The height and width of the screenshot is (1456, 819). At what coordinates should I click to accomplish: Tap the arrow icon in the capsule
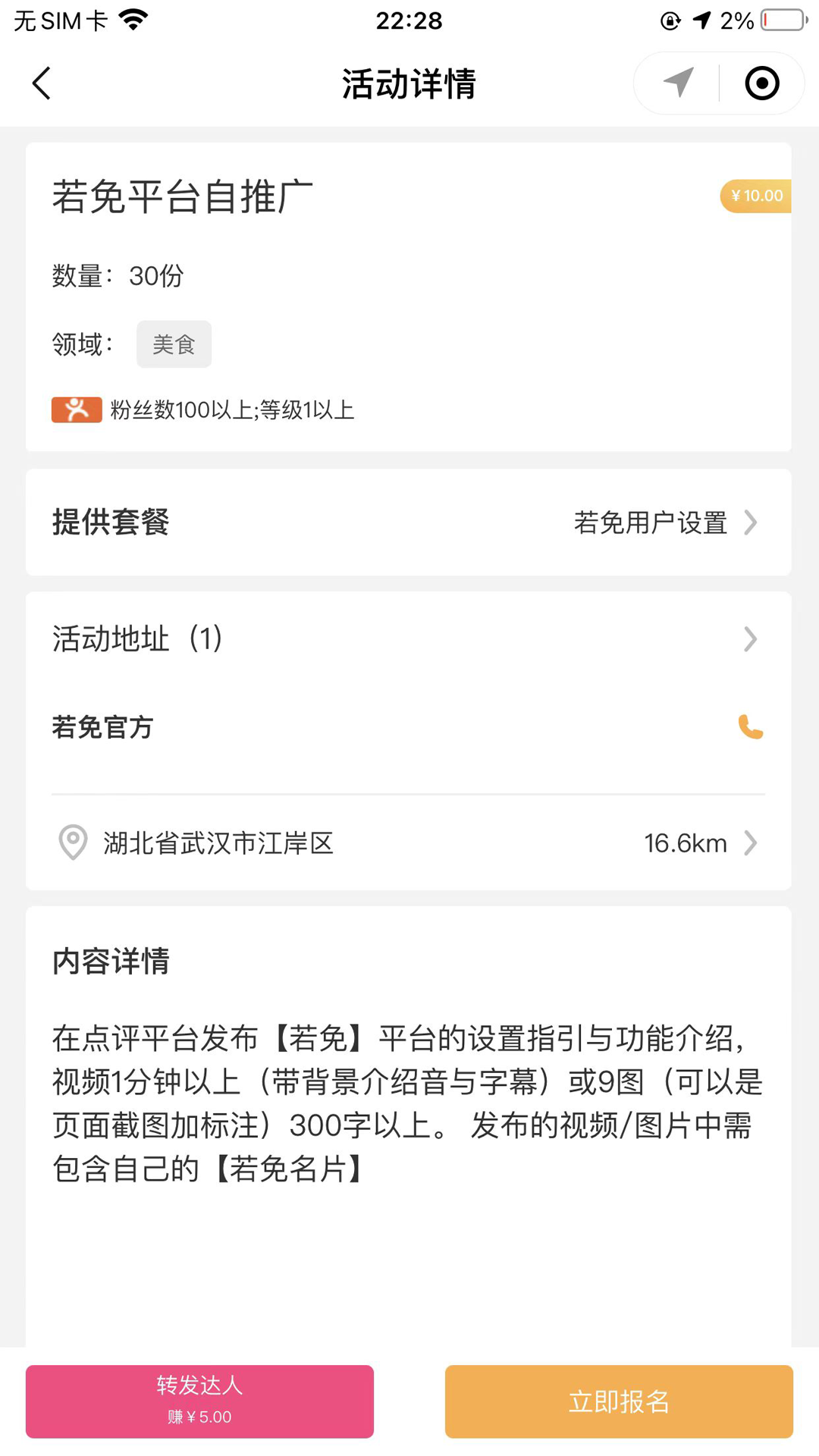[x=678, y=83]
